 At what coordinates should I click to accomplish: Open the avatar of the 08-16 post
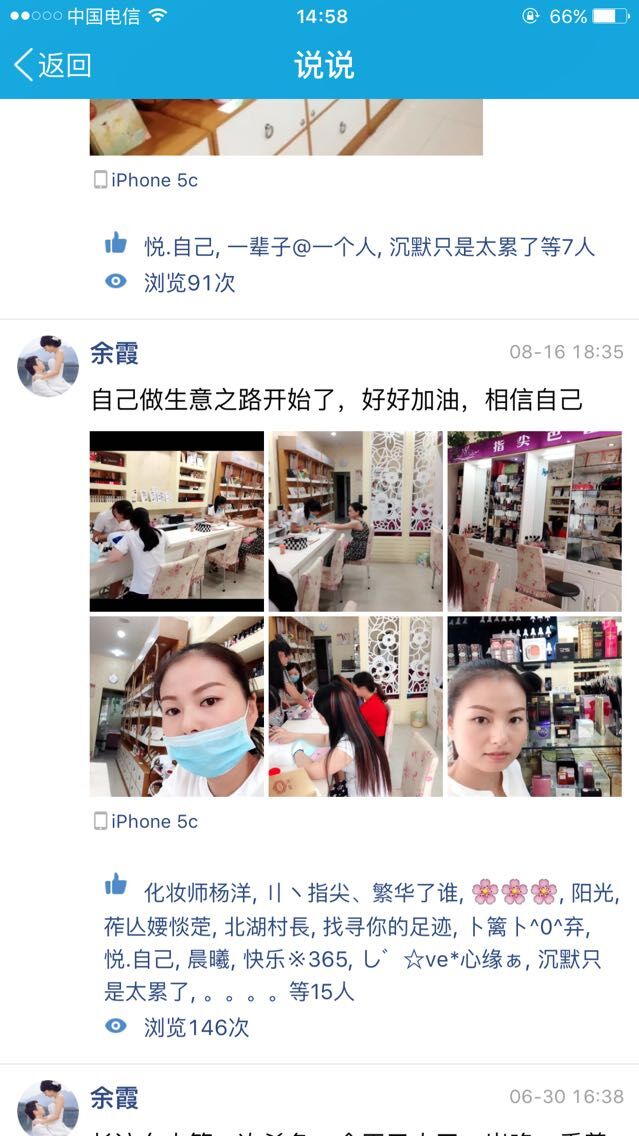(x=48, y=366)
